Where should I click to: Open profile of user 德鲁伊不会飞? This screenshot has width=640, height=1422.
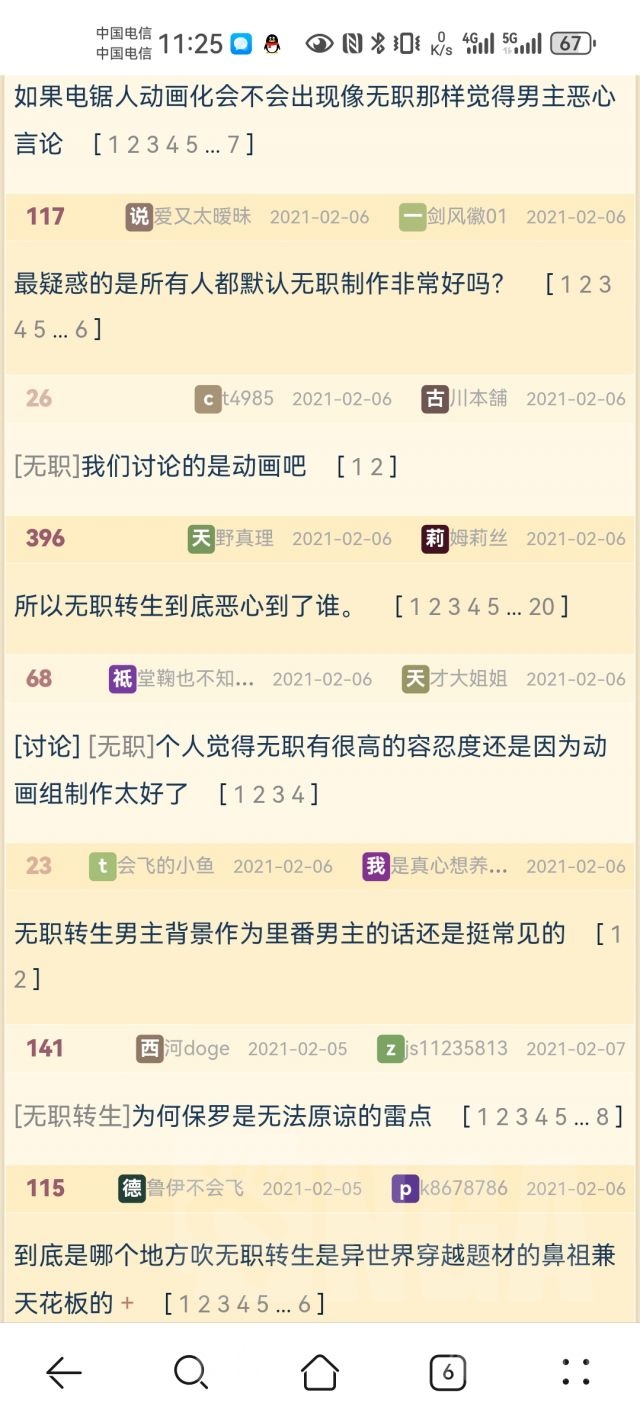pos(181,1188)
